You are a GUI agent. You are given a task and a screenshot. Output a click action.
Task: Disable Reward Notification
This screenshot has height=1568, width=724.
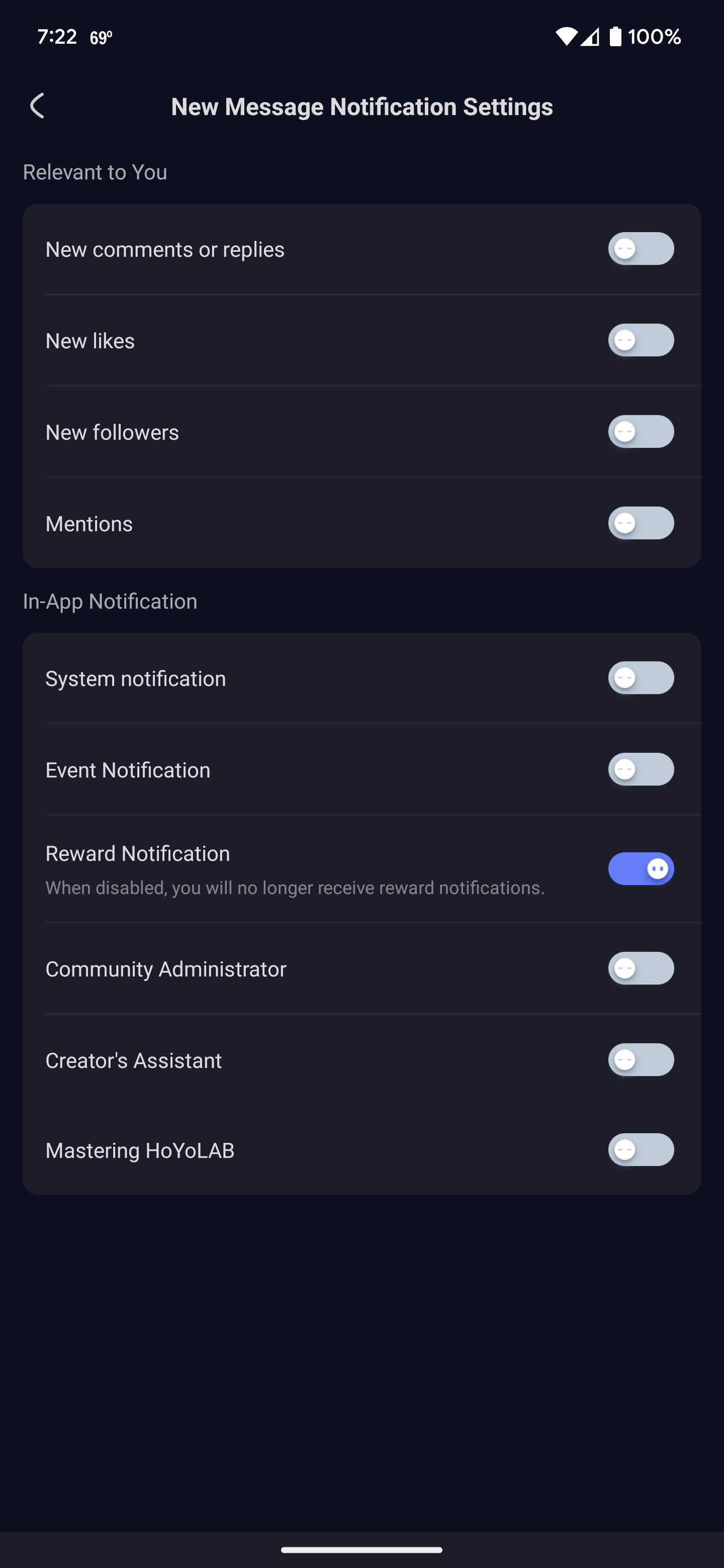pos(641,868)
